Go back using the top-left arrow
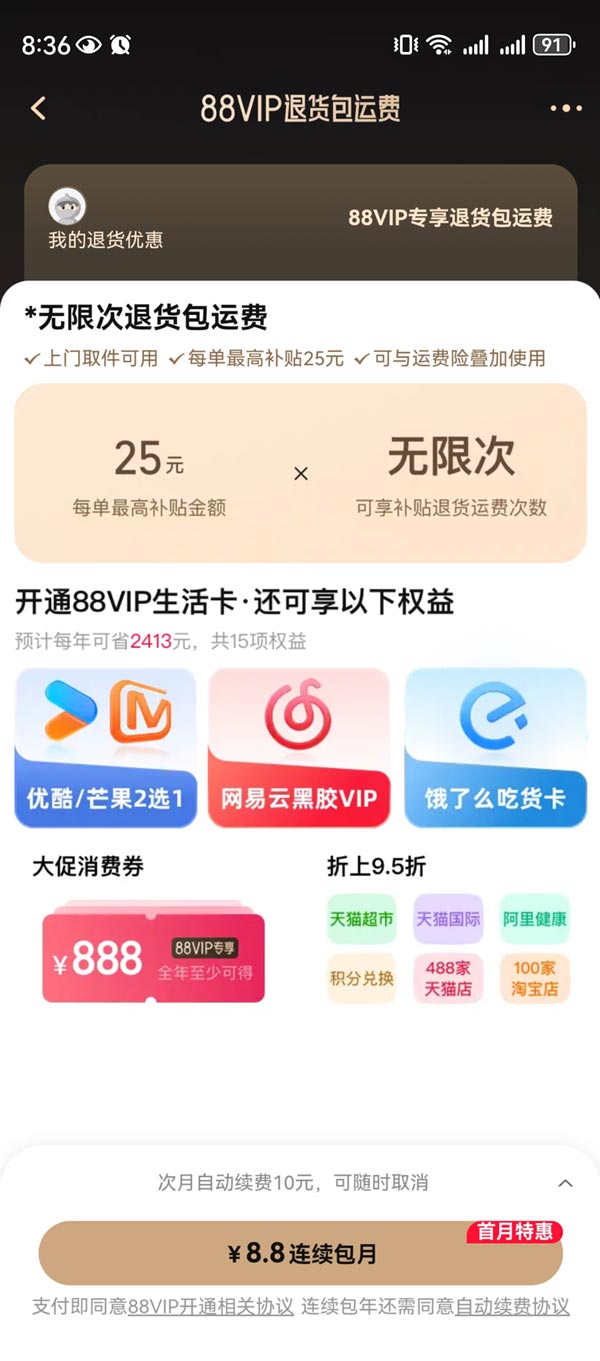The image size is (600, 1361). (39, 108)
